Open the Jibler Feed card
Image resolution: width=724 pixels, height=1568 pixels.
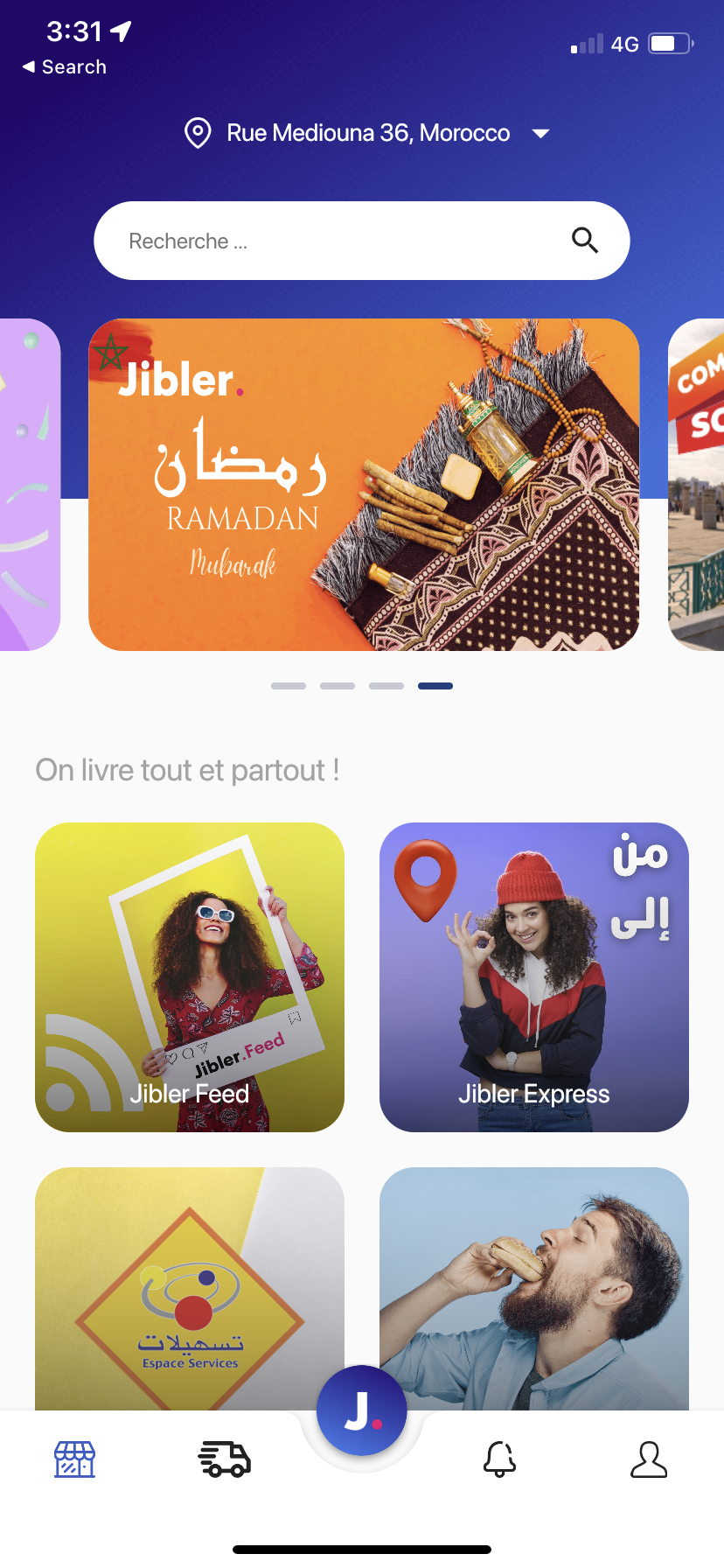(190, 976)
